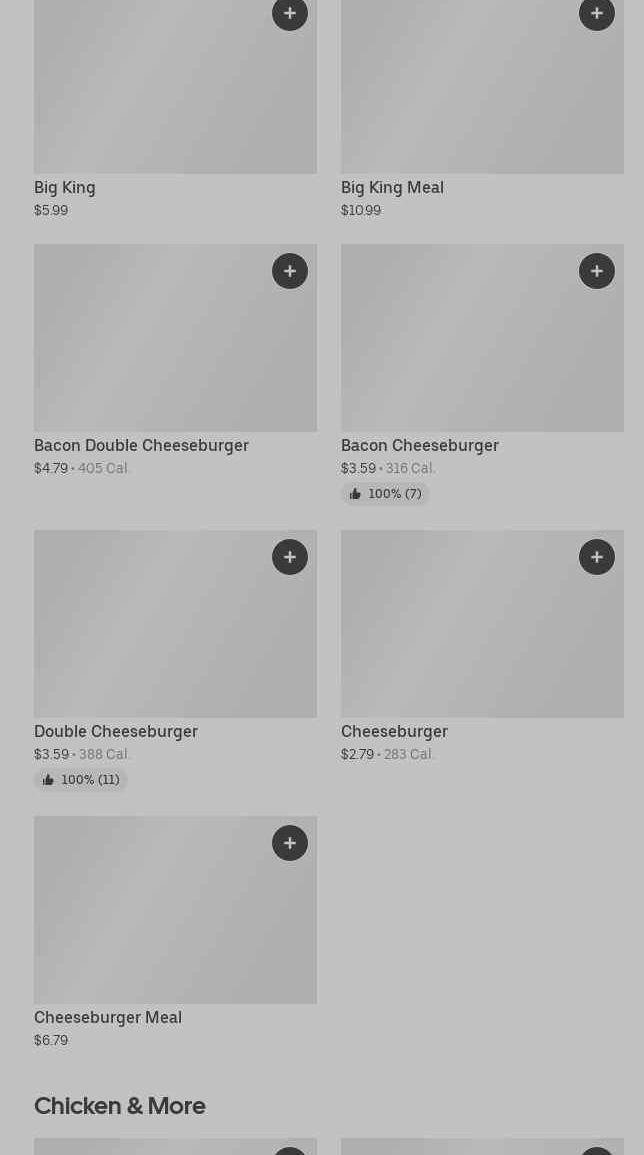Image resolution: width=644 pixels, height=1155 pixels.
Task: Add Double Cheeseburger to cart
Action: 290,557
